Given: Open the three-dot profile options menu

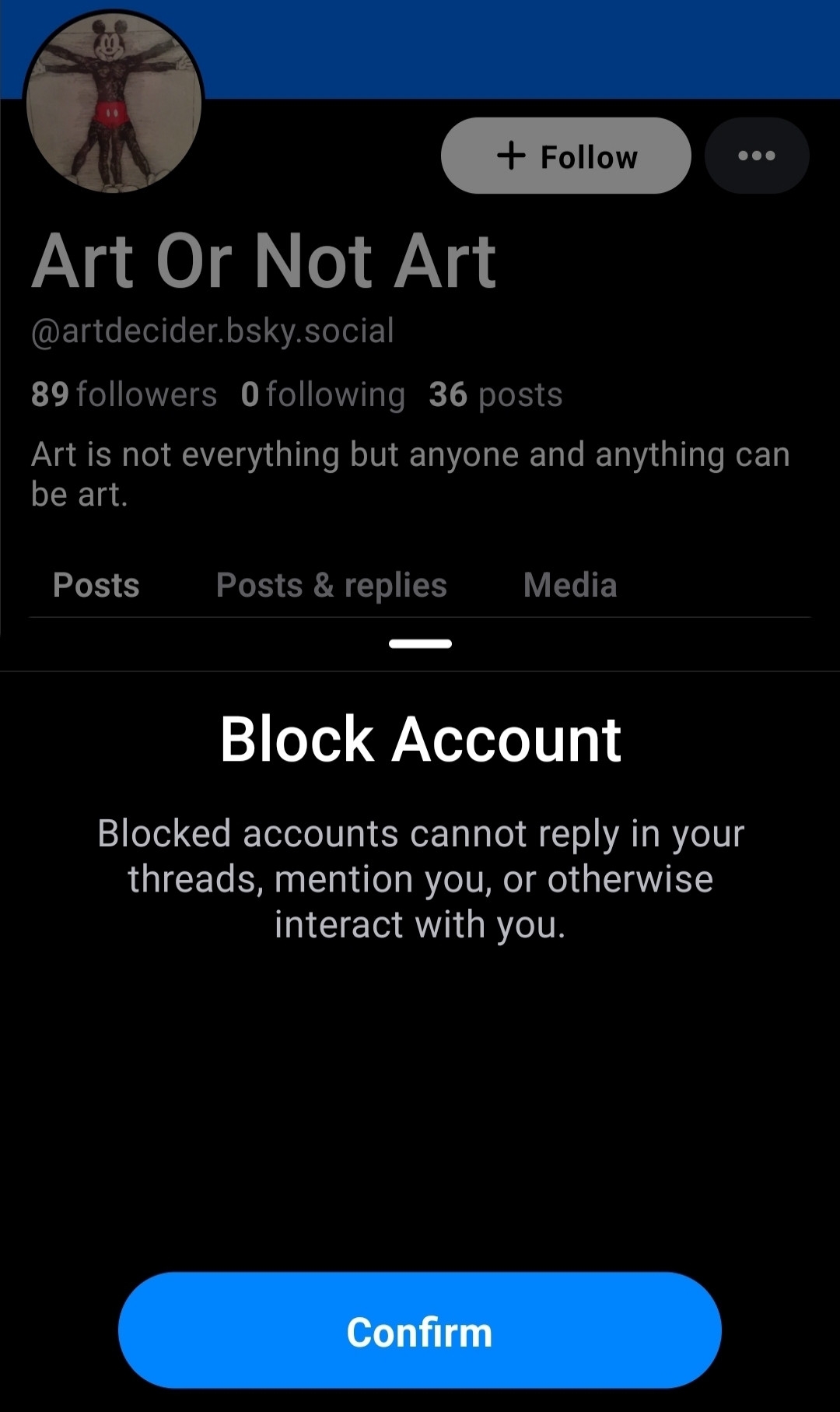Looking at the screenshot, I should tap(756, 156).
